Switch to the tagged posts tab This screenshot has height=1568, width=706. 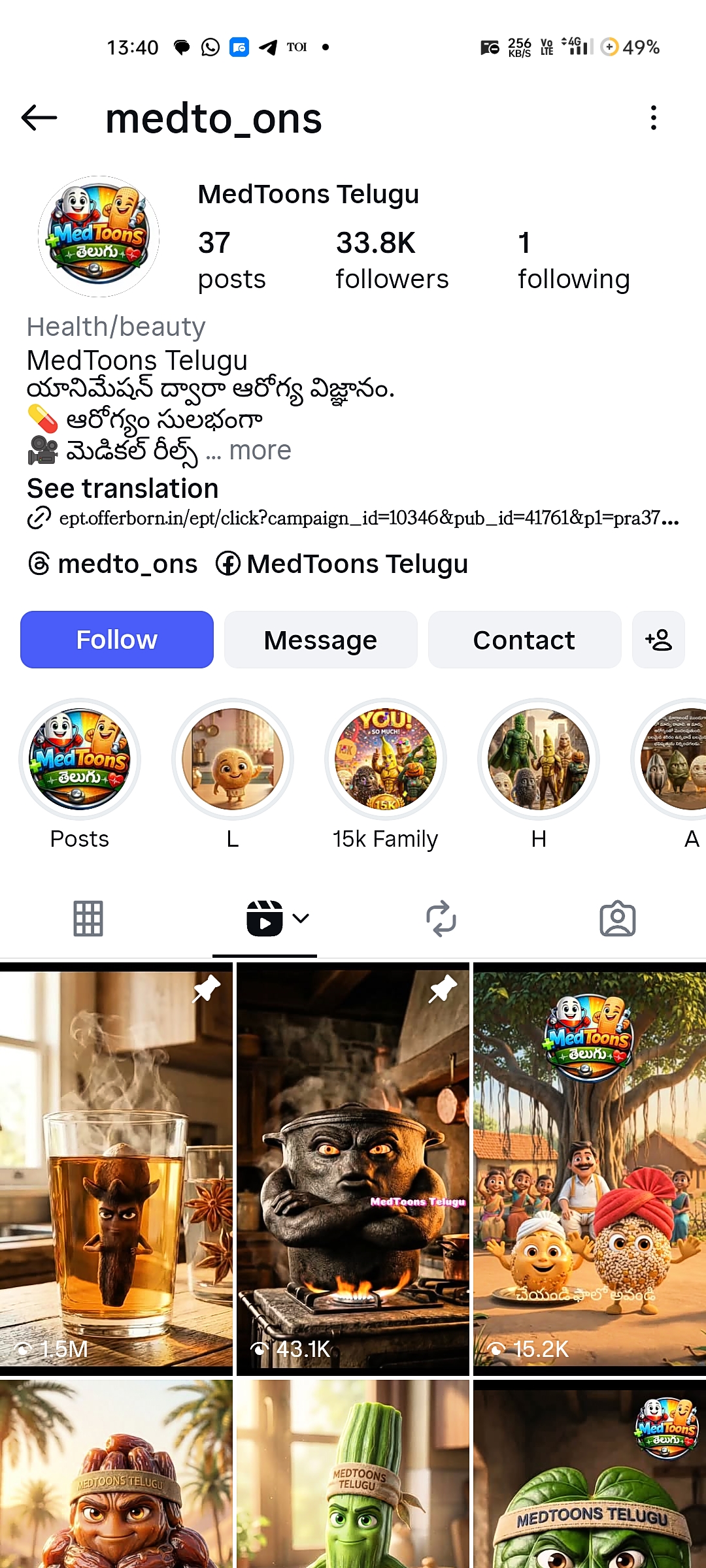click(x=618, y=919)
